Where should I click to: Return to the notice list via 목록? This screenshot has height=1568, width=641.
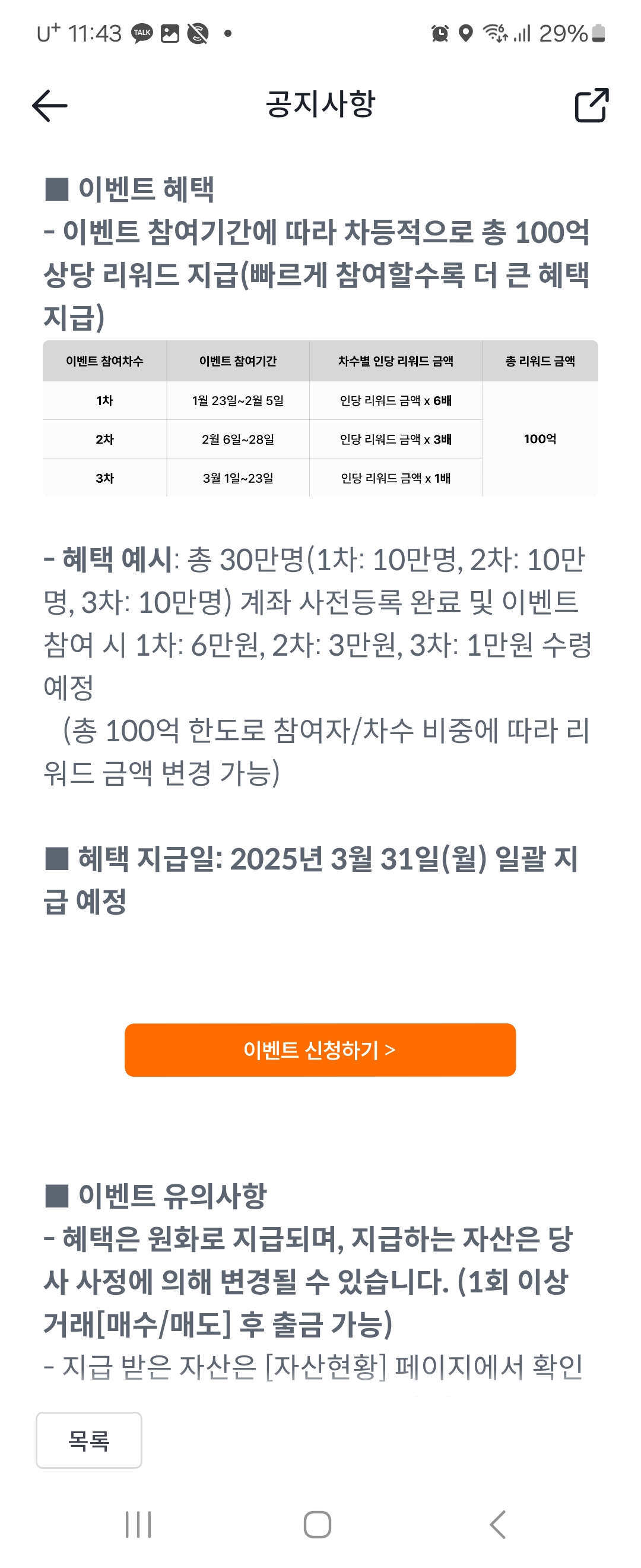[89, 1440]
